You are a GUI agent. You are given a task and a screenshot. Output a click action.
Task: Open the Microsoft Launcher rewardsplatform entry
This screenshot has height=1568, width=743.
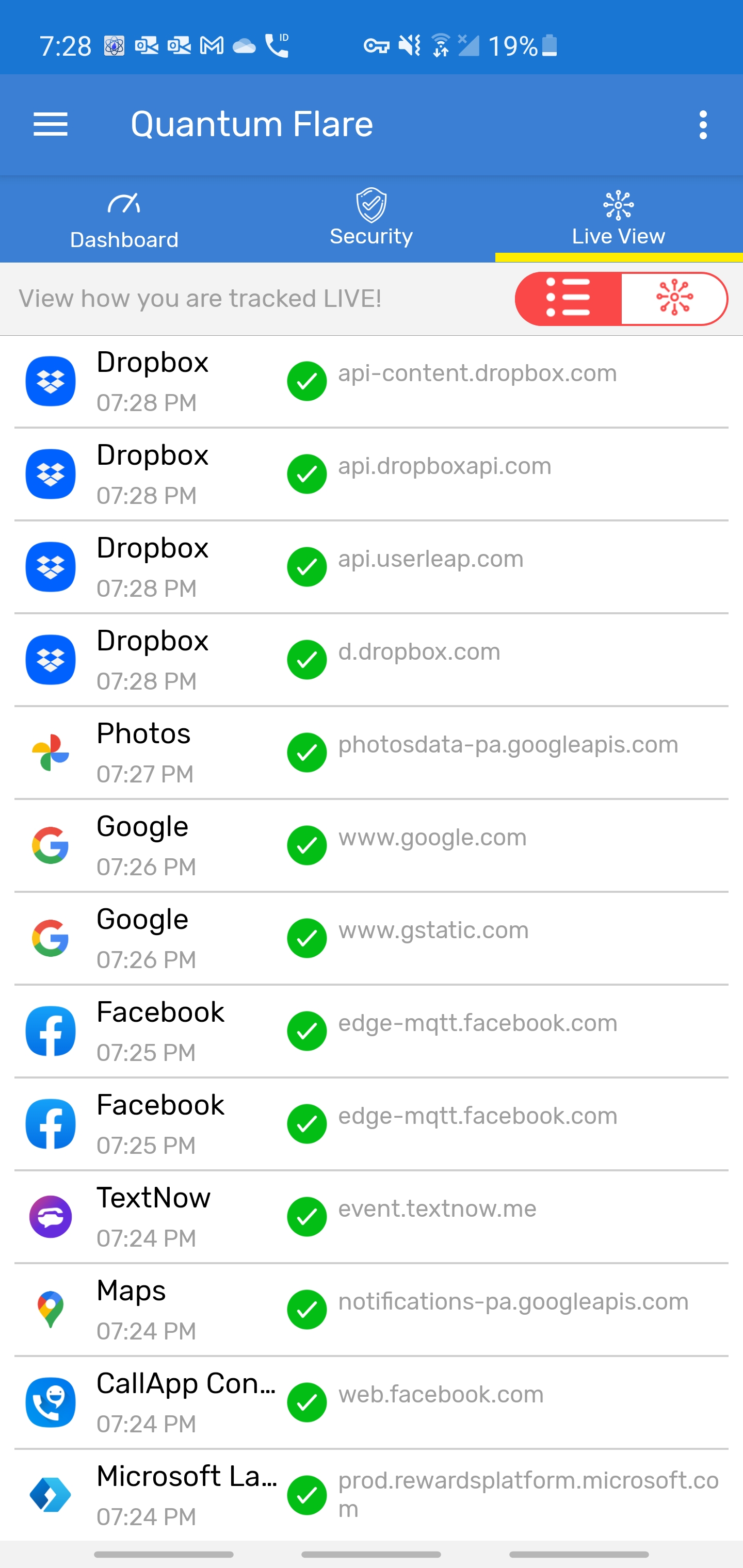click(x=371, y=1496)
